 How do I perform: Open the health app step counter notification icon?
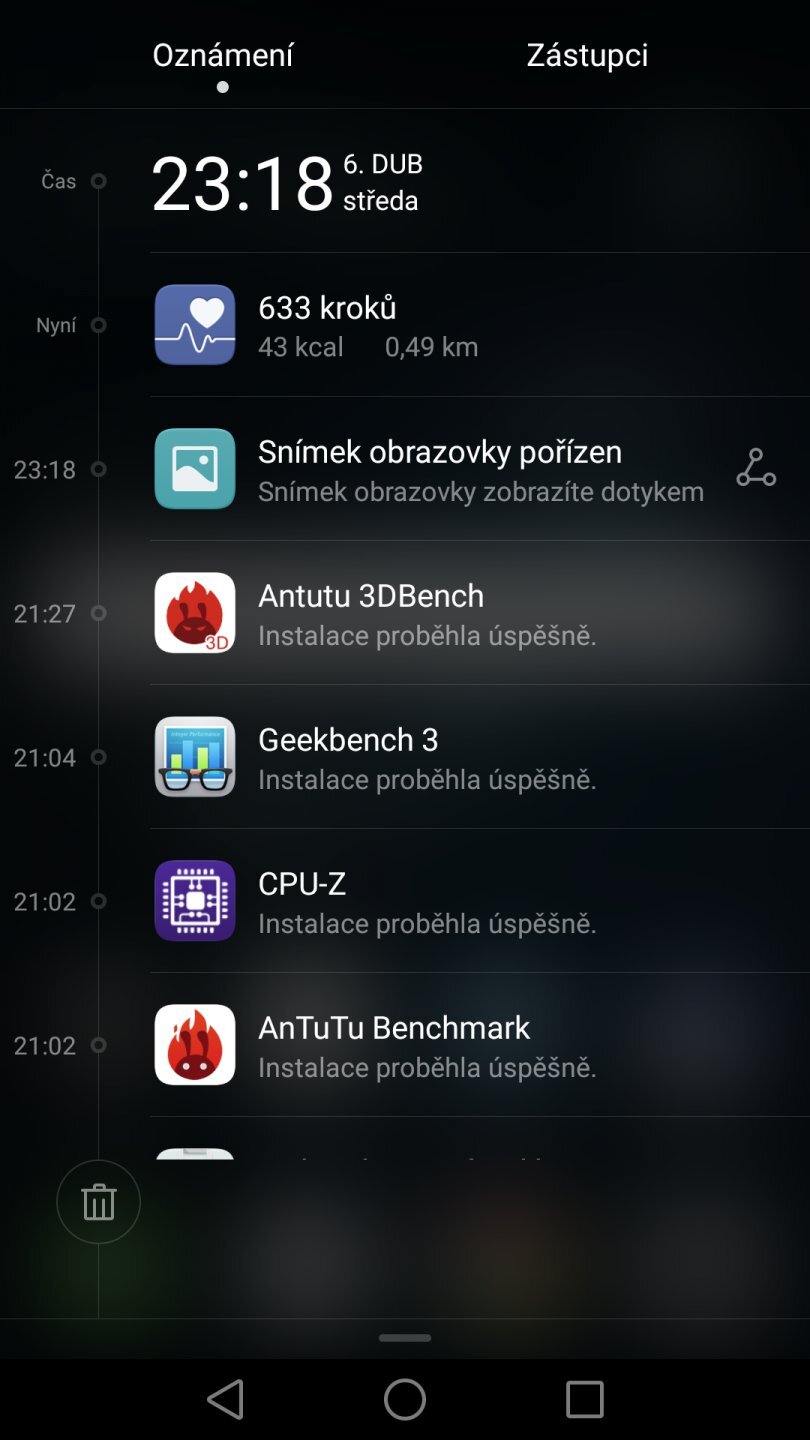click(x=195, y=324)
